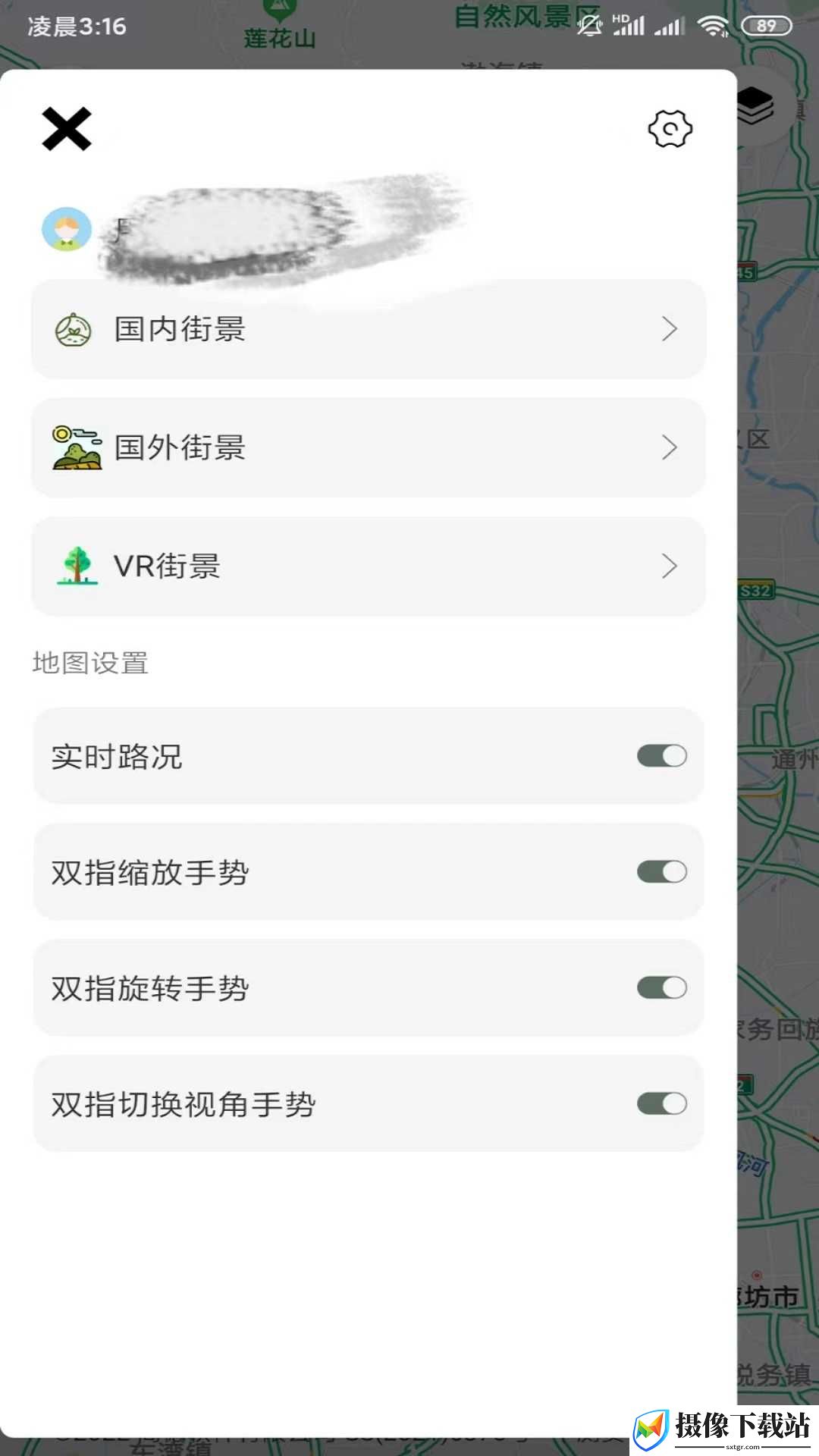This screenshot has width=819, height=1456.
Task: Close the side panel with the X
Action: (67, 129)
